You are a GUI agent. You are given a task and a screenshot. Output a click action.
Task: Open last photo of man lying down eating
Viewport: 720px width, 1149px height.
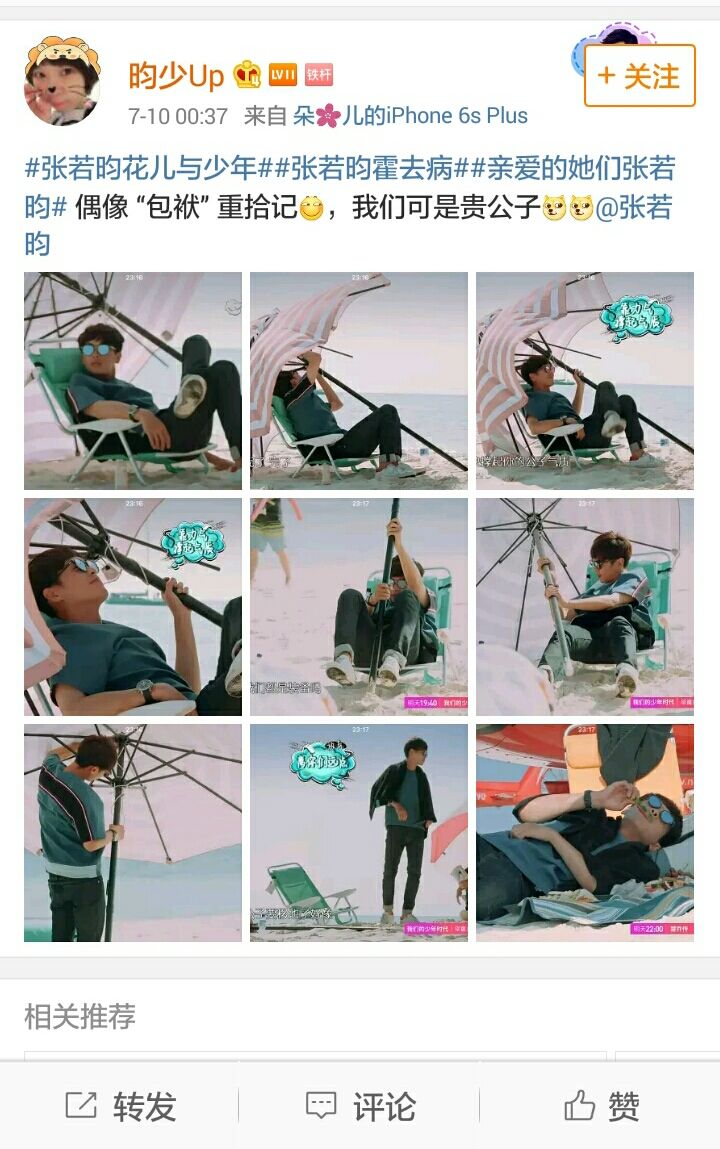tap(585, 832)
